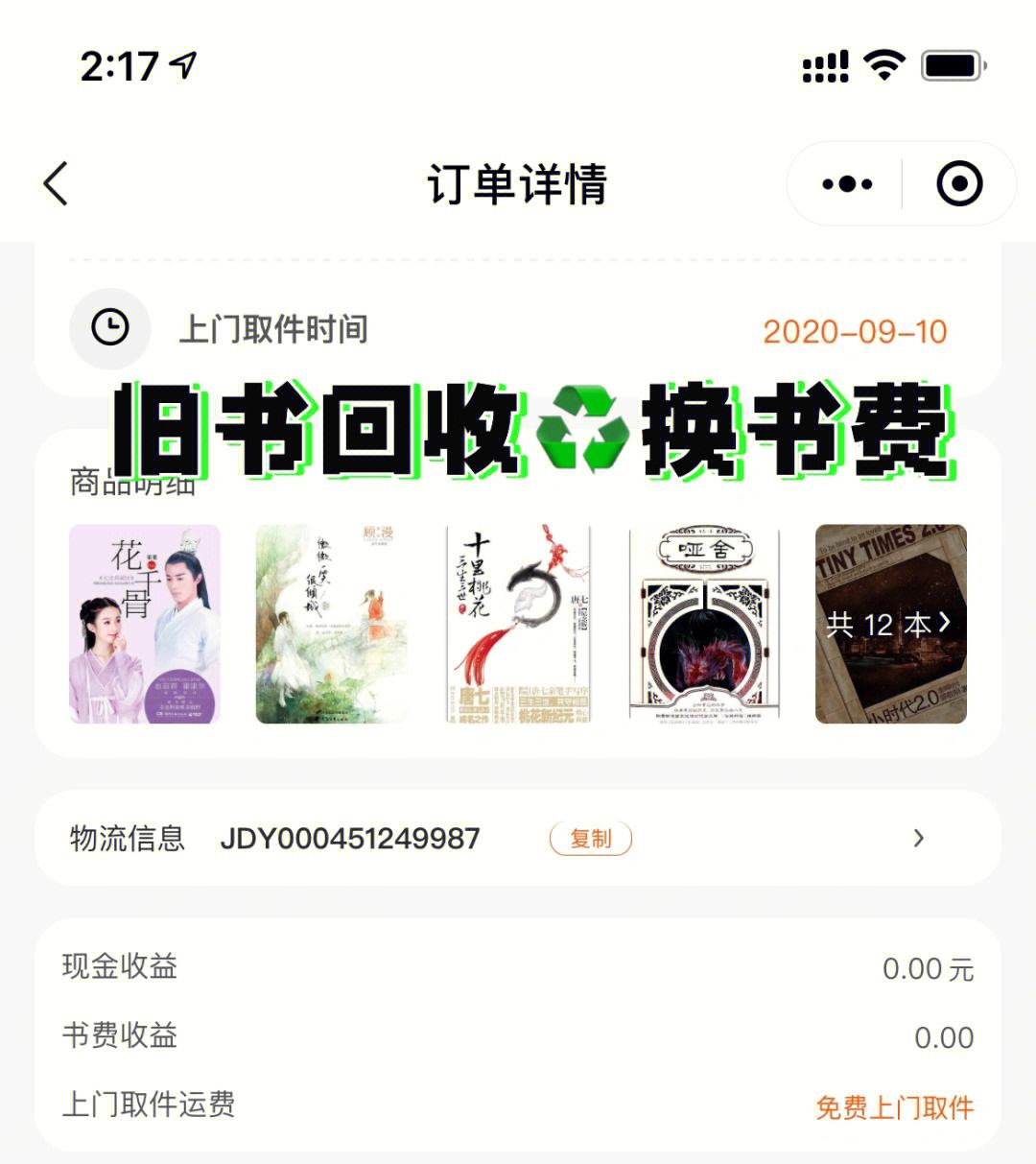The width and height of the screenshot is (1036, 1164).
Task: Open the mini program more options menu
Action: (x=847, y=183)
